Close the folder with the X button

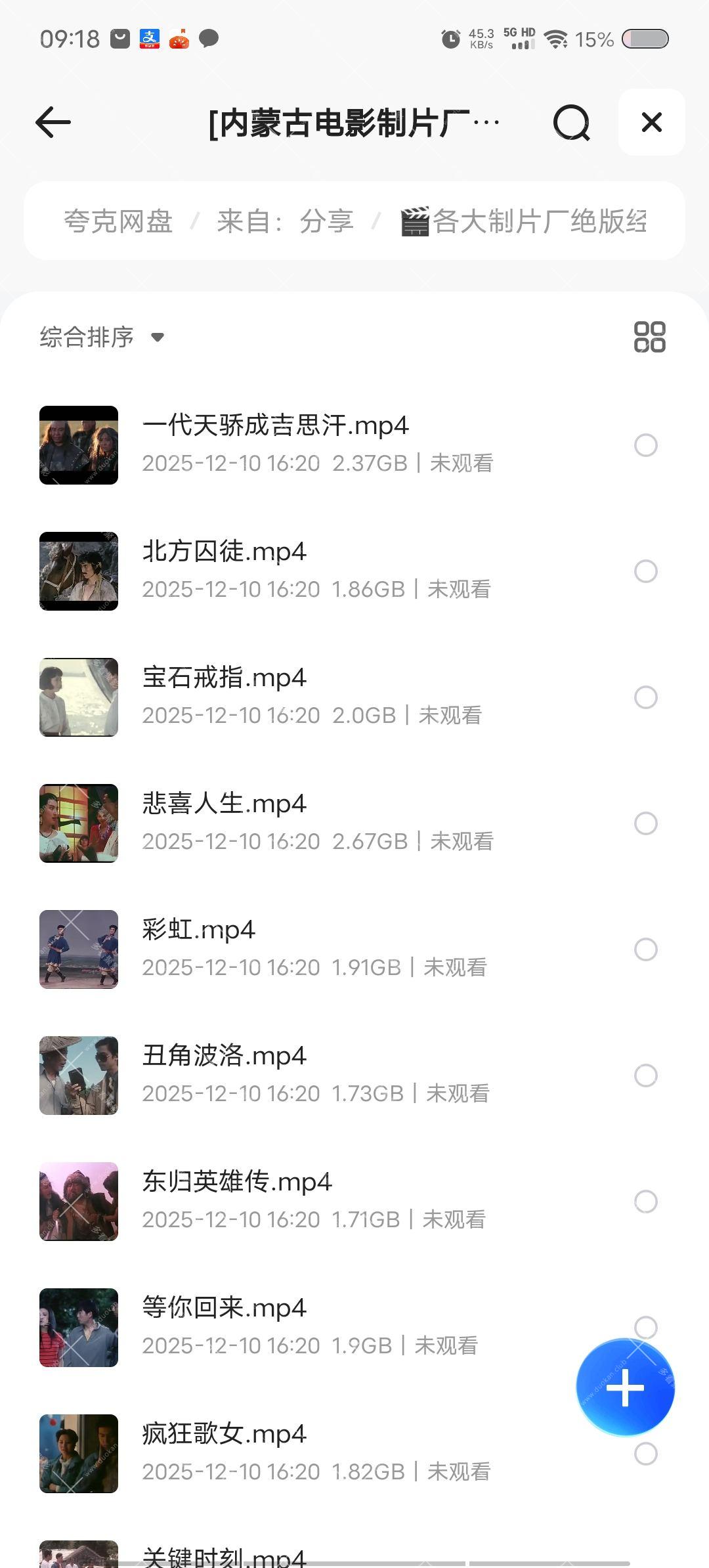[x=651, y=122]
